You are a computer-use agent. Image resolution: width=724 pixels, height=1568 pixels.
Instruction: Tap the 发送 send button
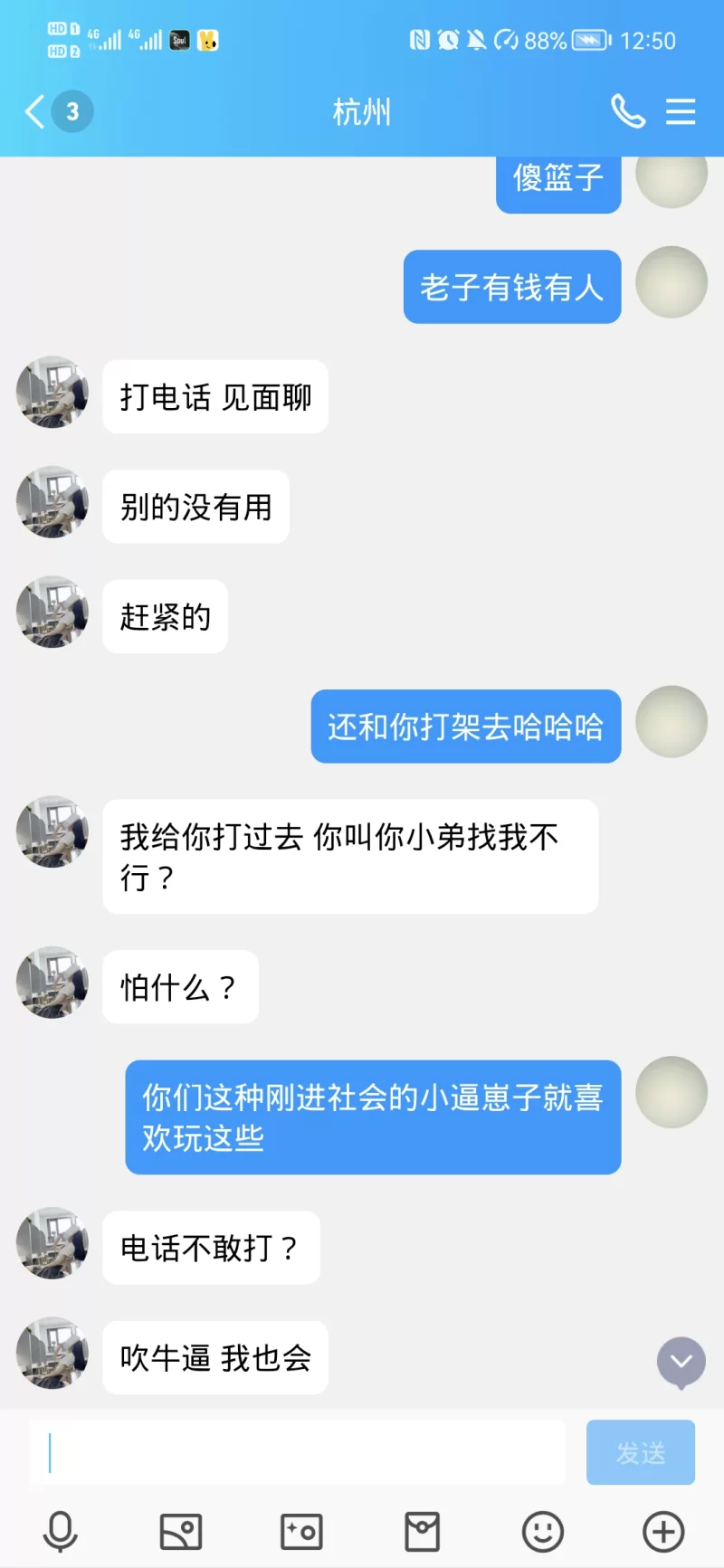[640, 1452]
